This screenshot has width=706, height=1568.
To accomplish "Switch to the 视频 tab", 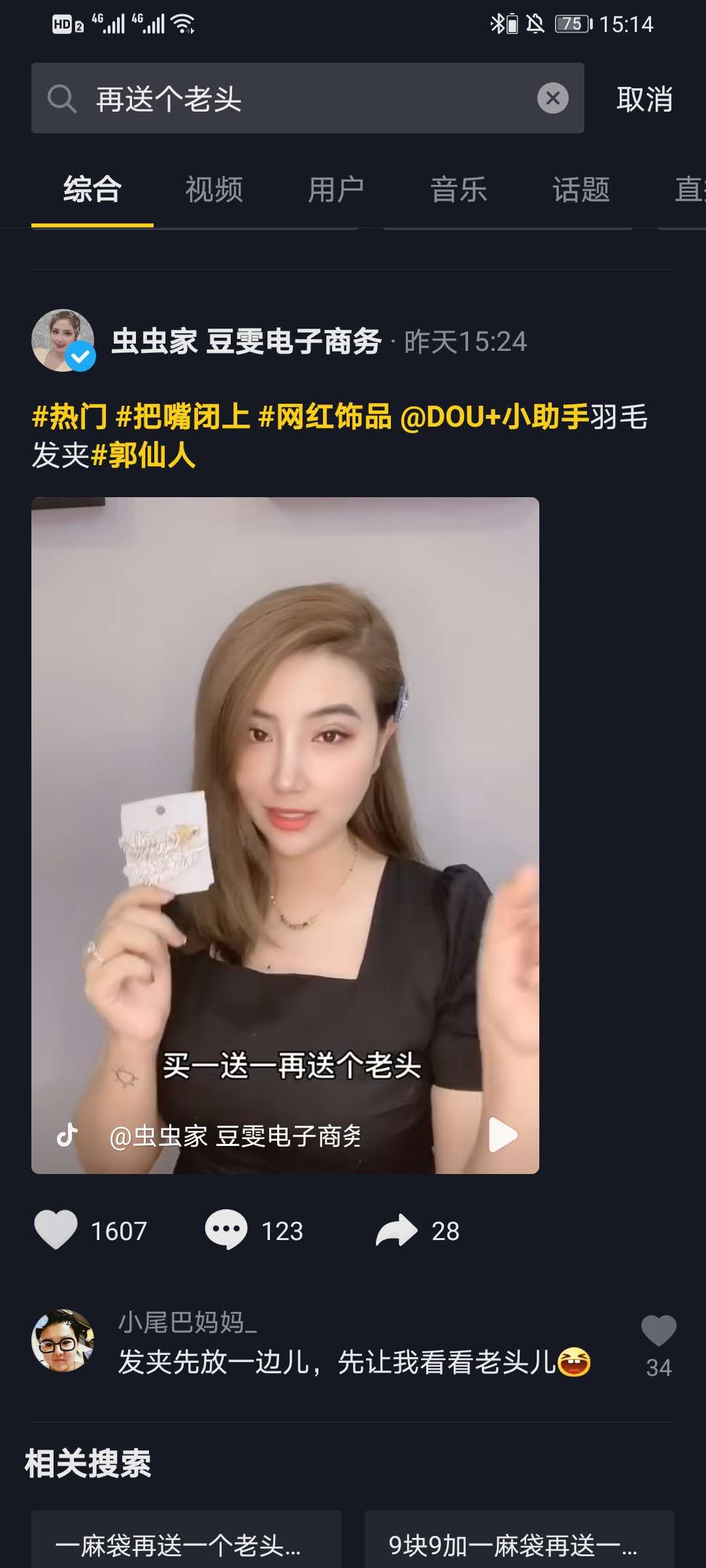I will (x=214, y=190).
